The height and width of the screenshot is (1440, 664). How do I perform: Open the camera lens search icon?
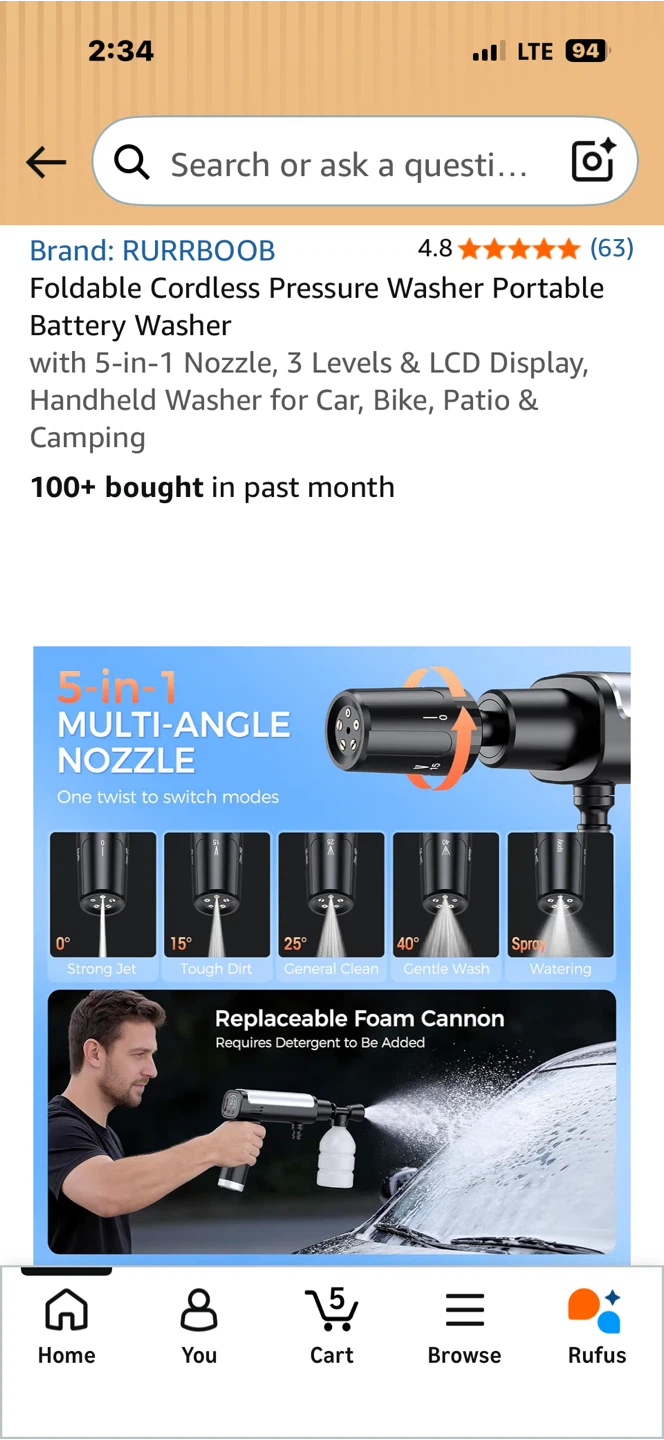593,161
